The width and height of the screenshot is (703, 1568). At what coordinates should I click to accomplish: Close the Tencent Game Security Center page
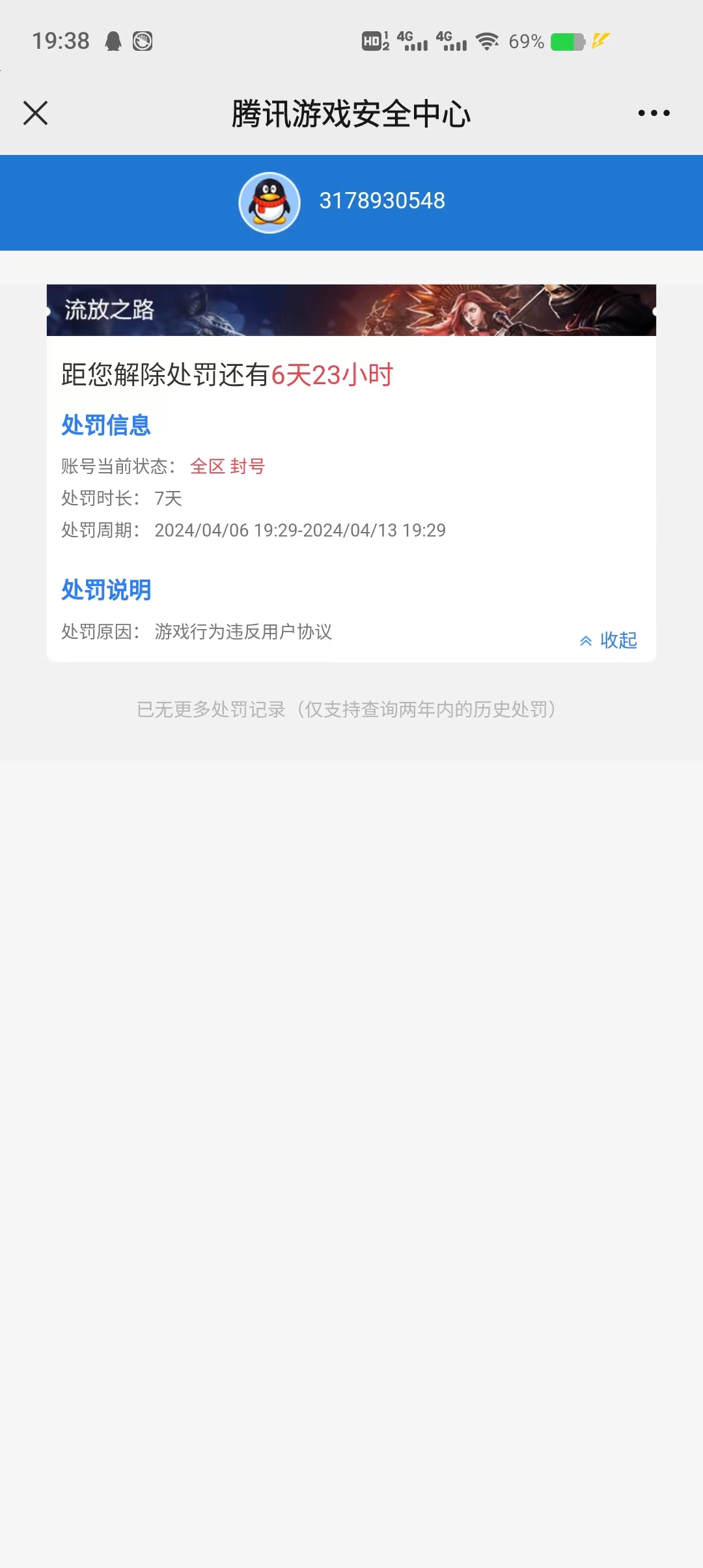pyautogui.click(x=36, y=113)
